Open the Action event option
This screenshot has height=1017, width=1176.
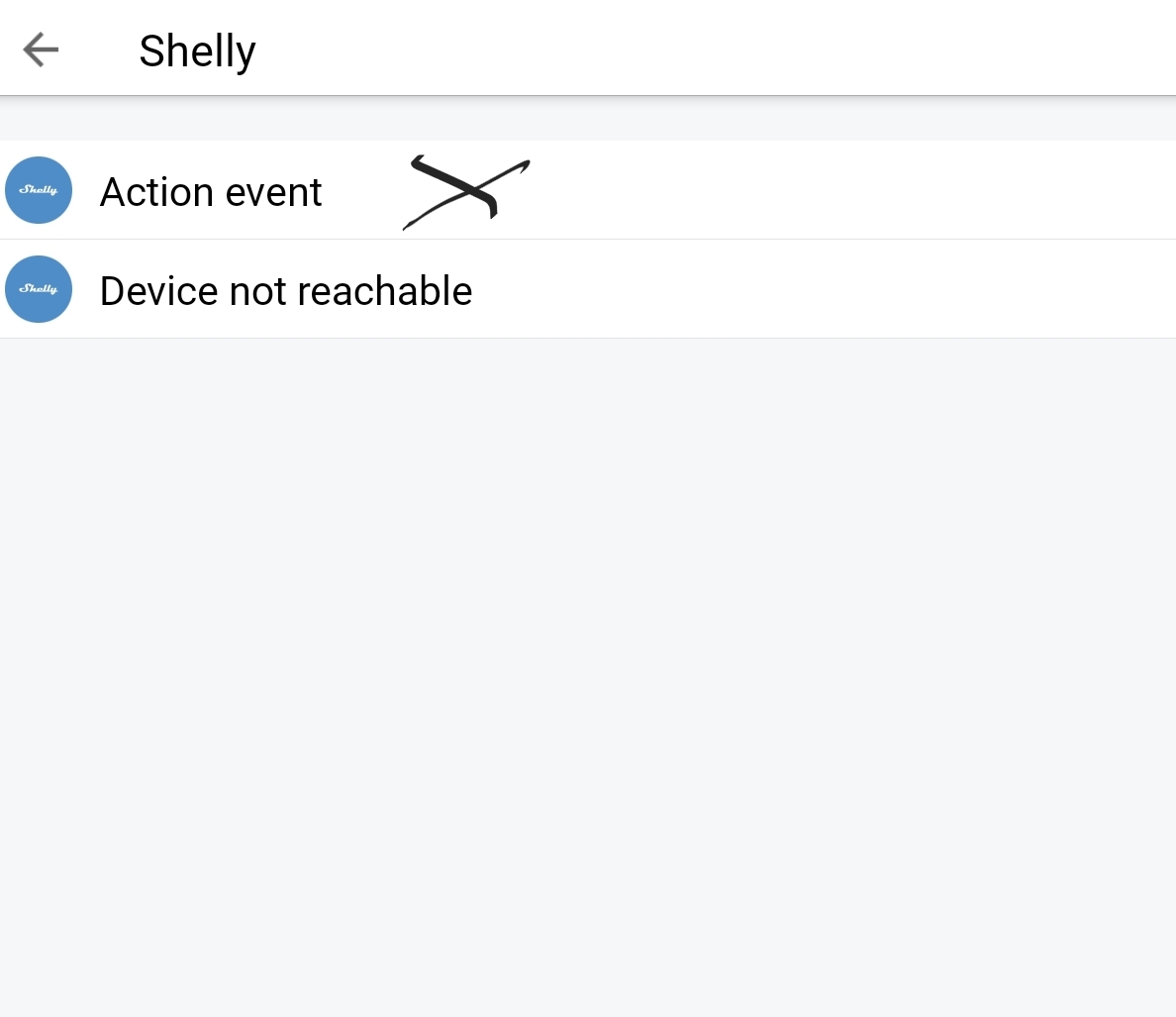[211, 191]
